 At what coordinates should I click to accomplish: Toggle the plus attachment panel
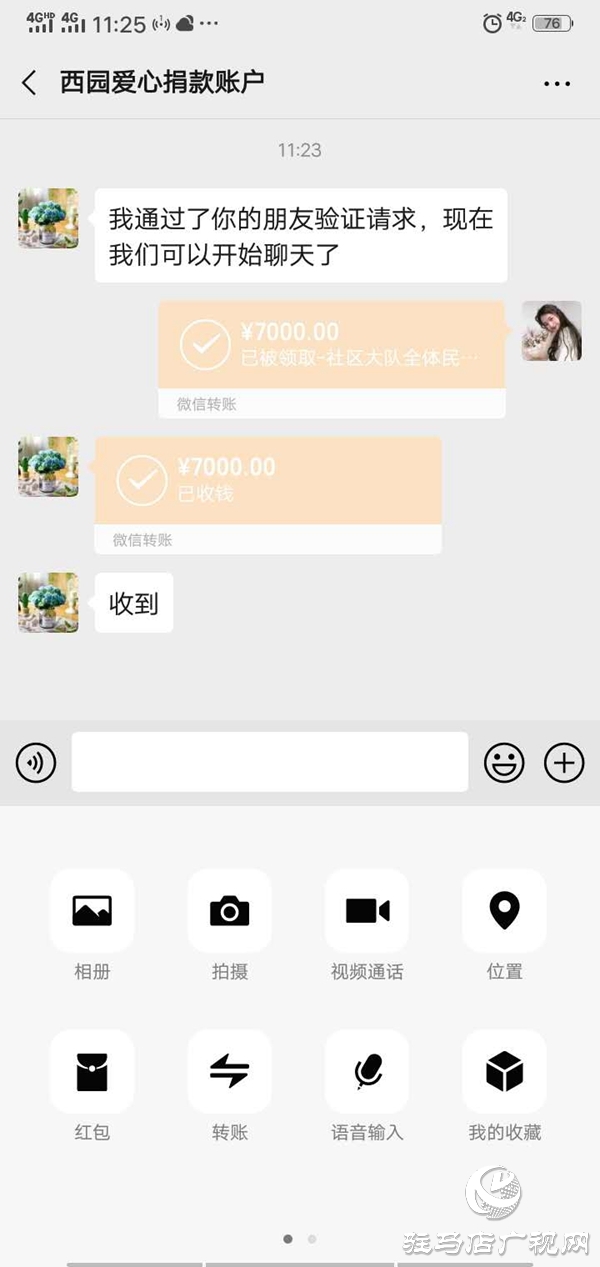(x=564, y=763)
